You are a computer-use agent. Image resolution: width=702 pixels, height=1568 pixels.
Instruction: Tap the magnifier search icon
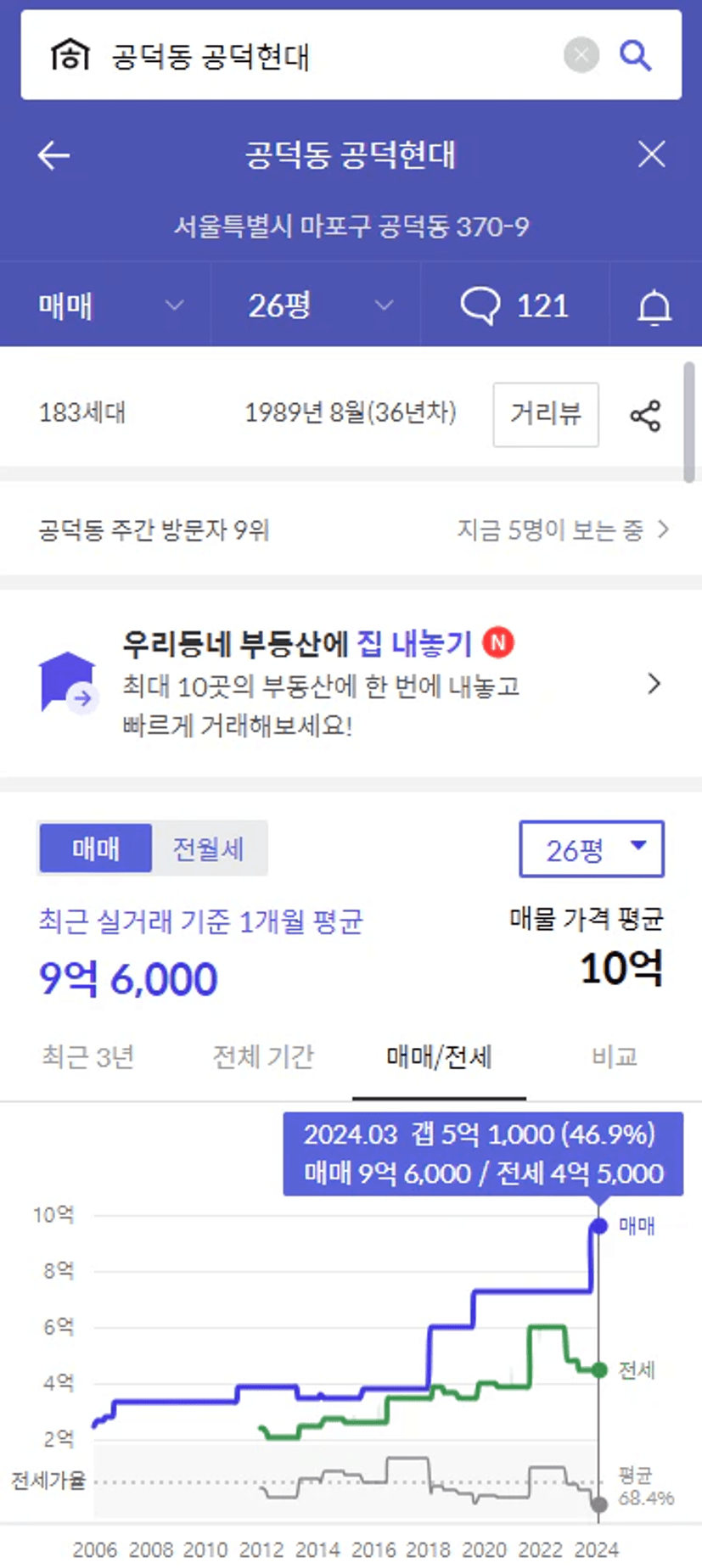click(x=635, y=56)
